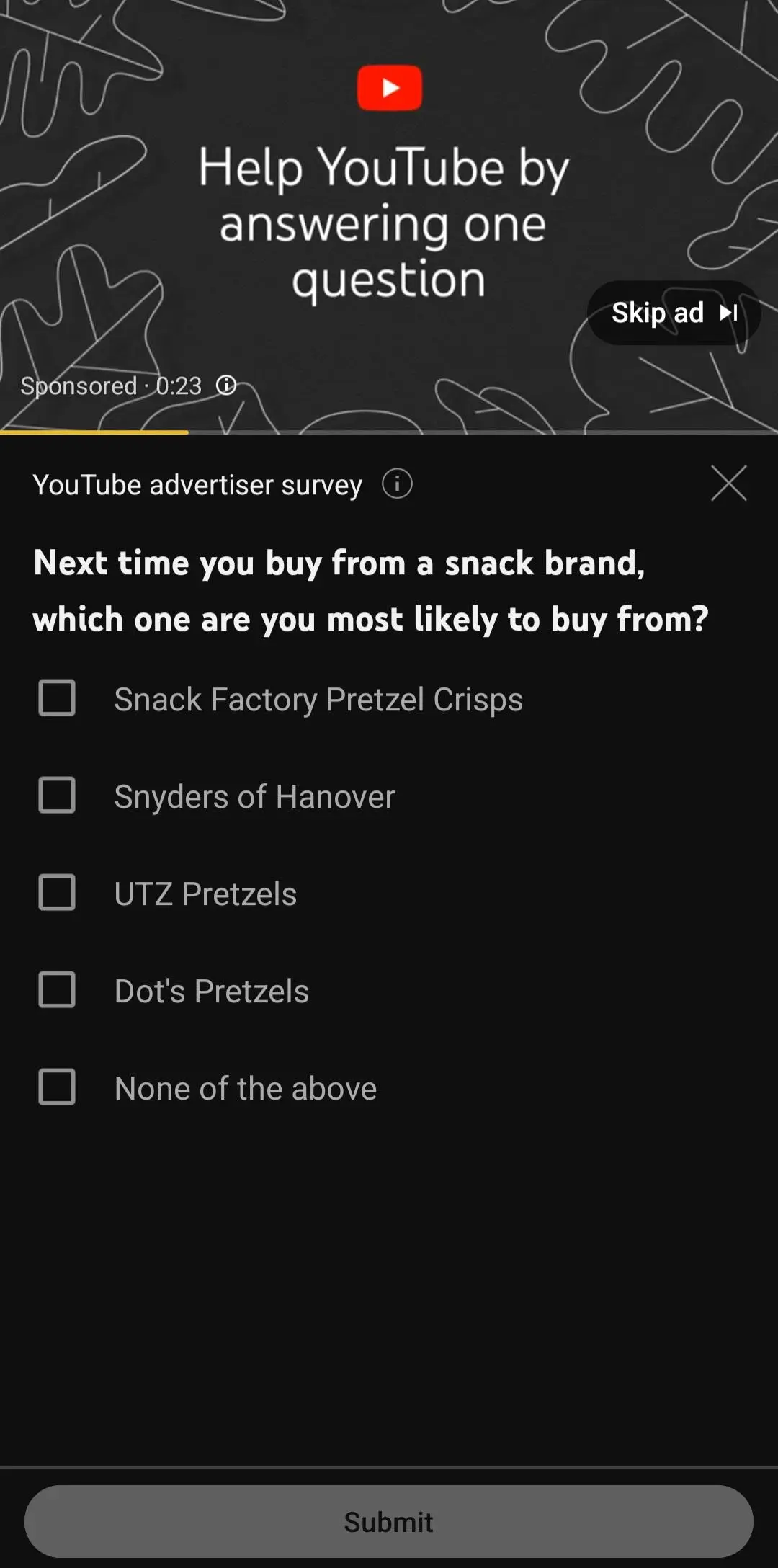Screen dimensions: 778x1568
Task: Select Dot's Pretzels in the survey
Action: coord(58,990)
